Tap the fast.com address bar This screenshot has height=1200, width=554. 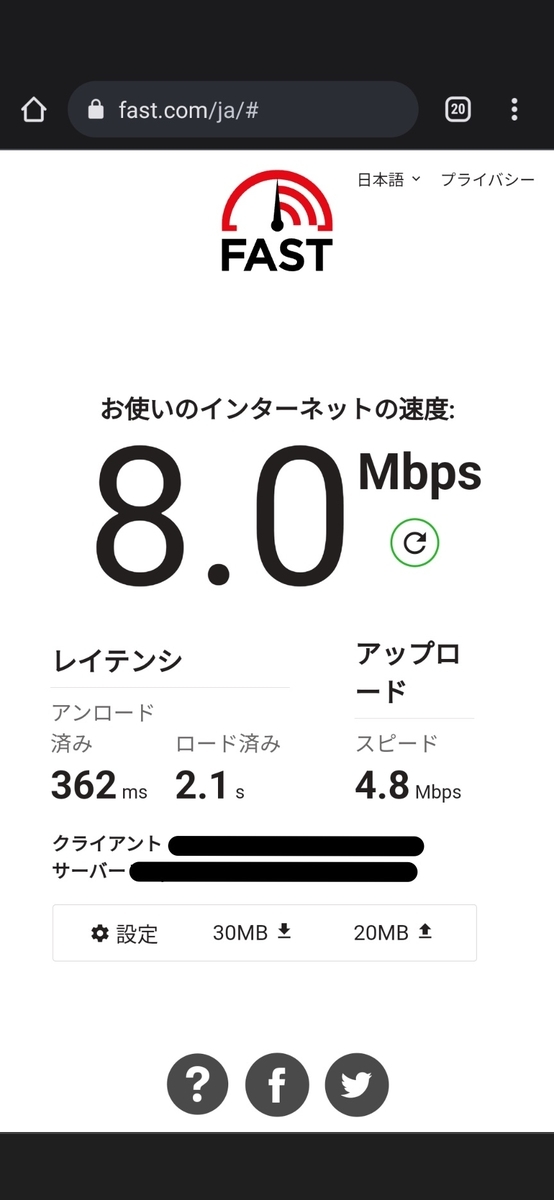(243, 110)
